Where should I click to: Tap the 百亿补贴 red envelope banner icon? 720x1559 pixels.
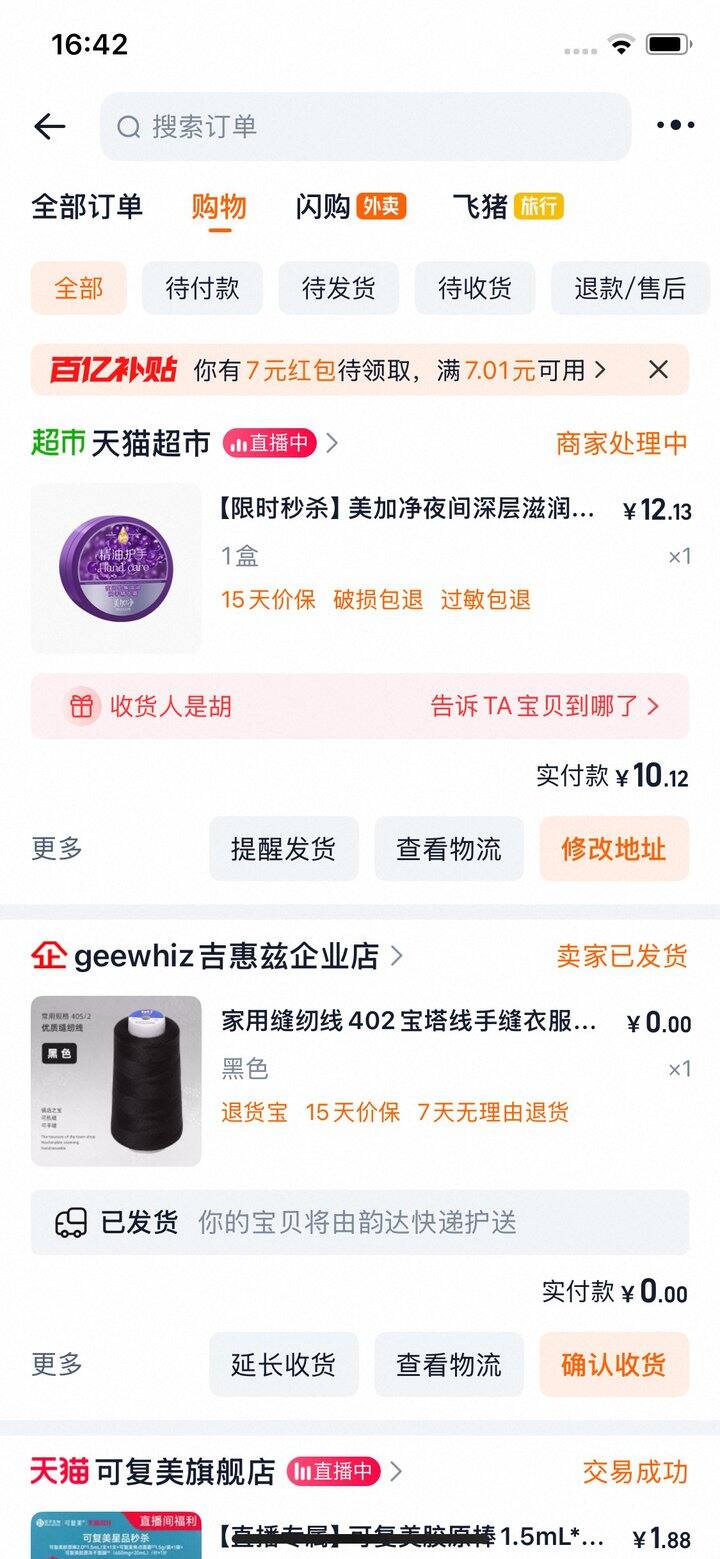[111, 369]
